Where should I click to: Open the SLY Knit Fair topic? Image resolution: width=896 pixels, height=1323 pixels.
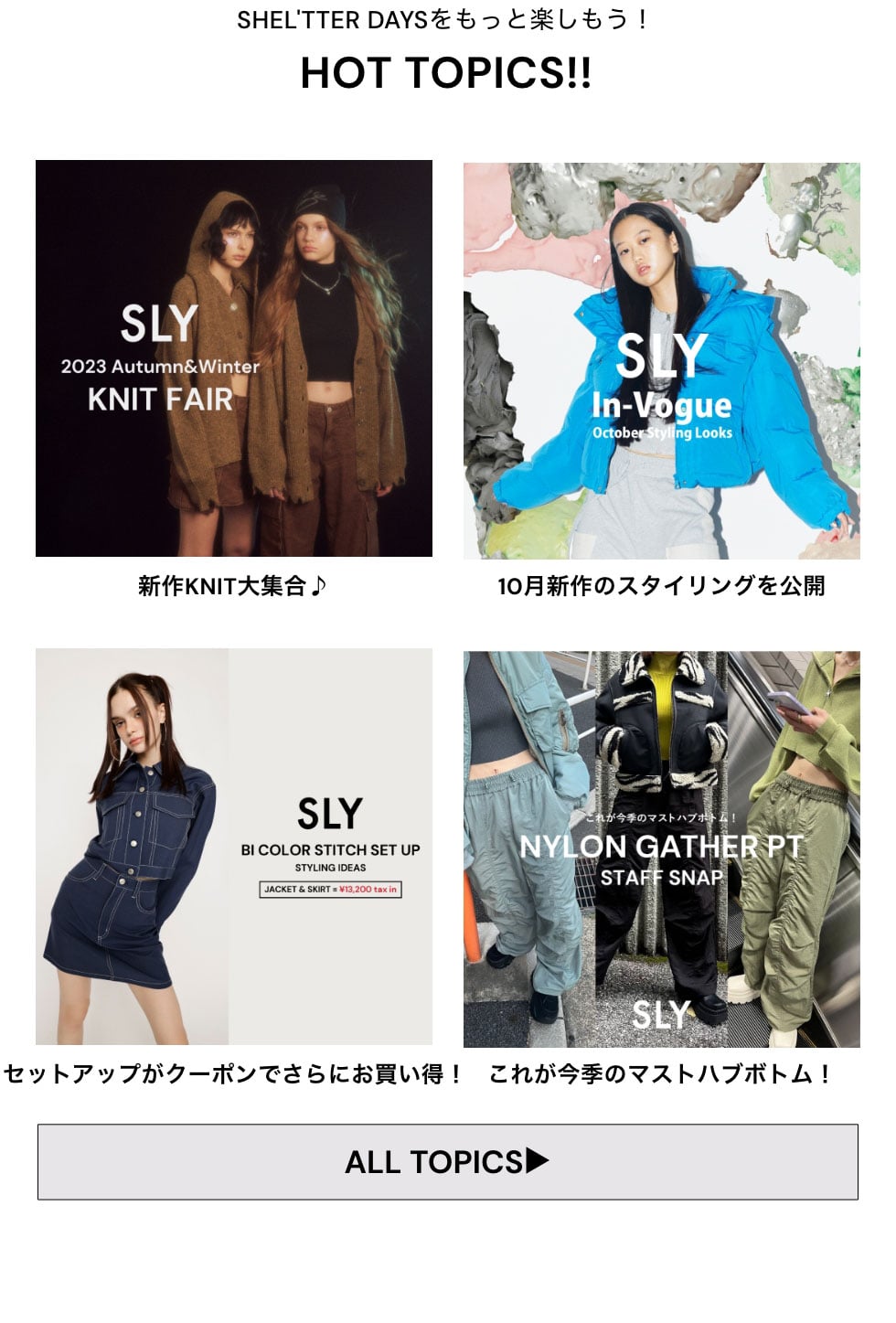click(x=233, y=358)
